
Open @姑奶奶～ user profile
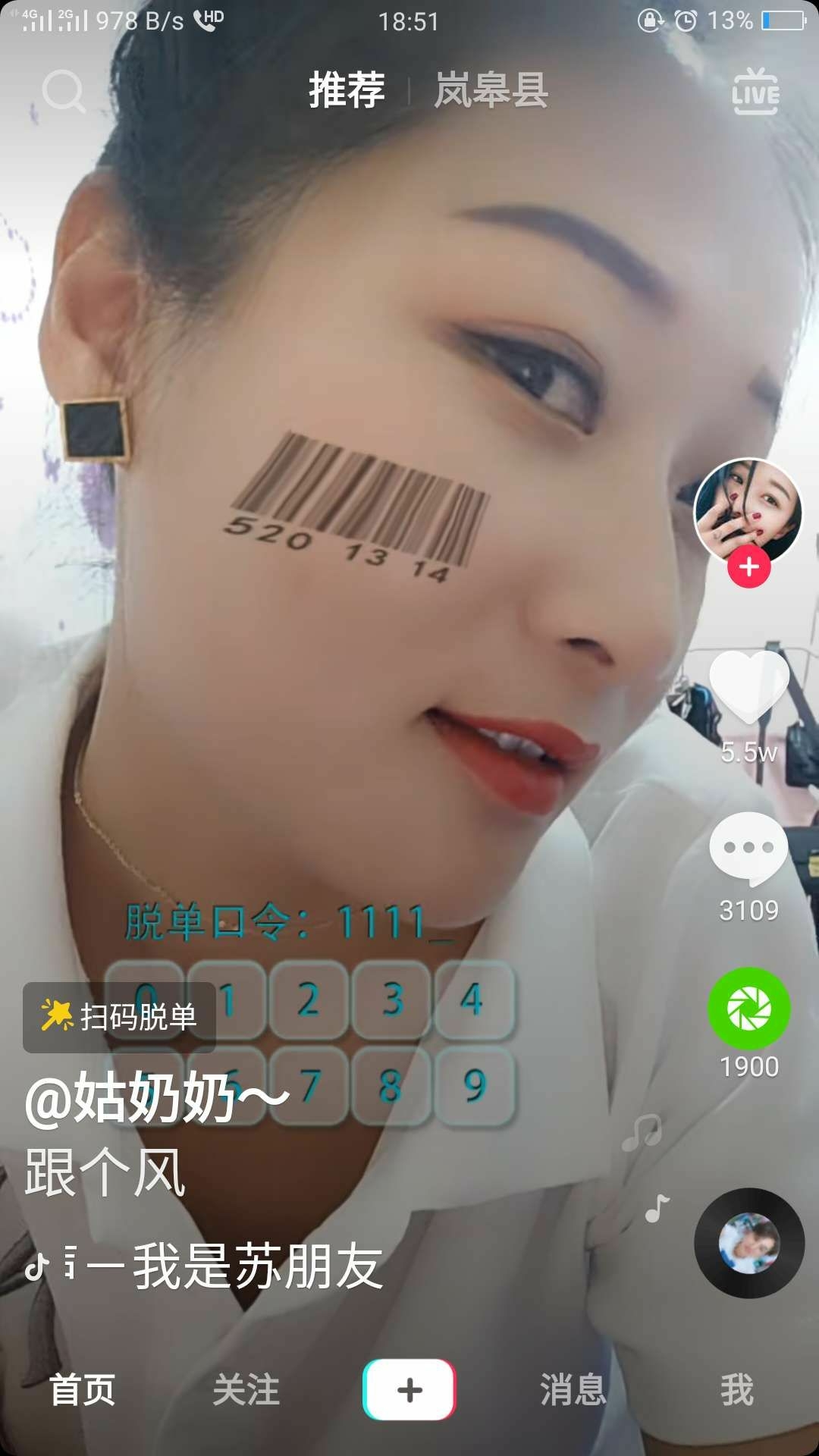pyautogui.click(x=157, y=1099)
